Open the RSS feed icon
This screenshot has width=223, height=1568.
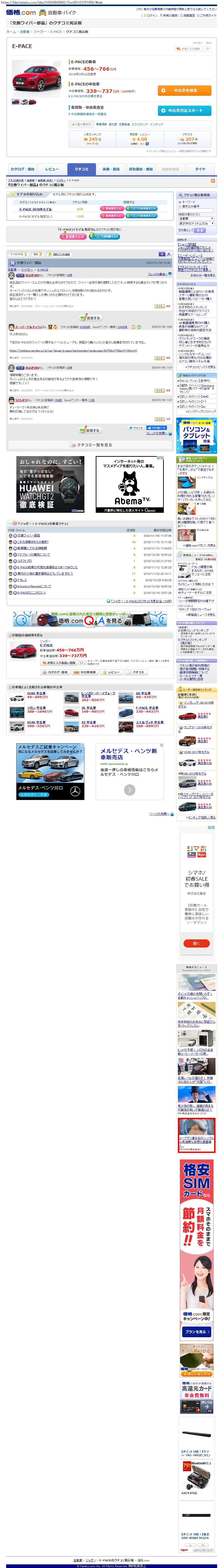tap(213, 180)
